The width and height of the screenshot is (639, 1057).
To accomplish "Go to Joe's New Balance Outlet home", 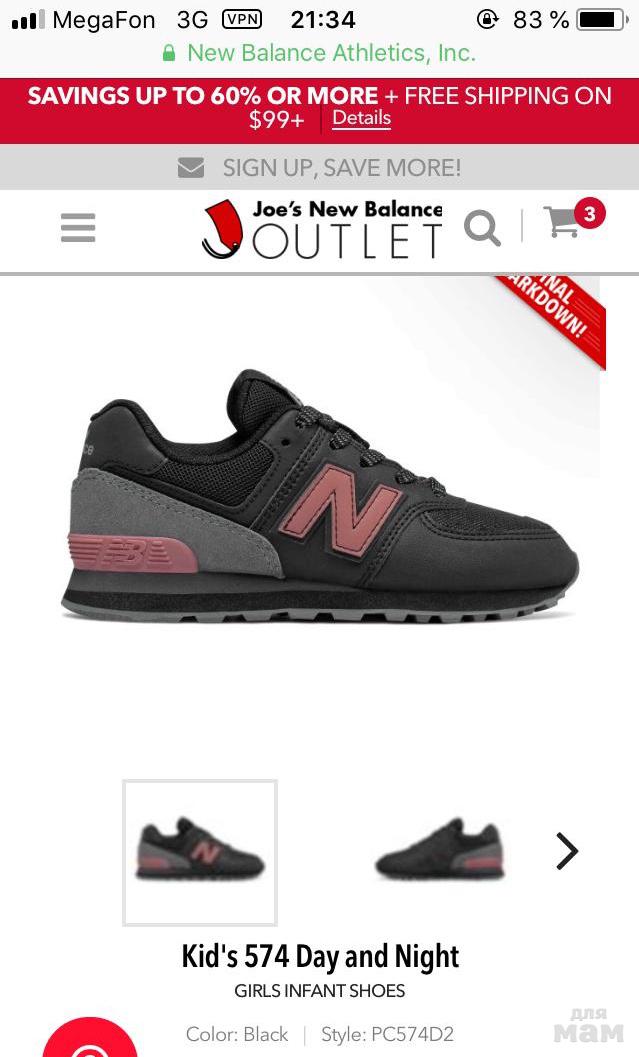I will pos(322,229).
